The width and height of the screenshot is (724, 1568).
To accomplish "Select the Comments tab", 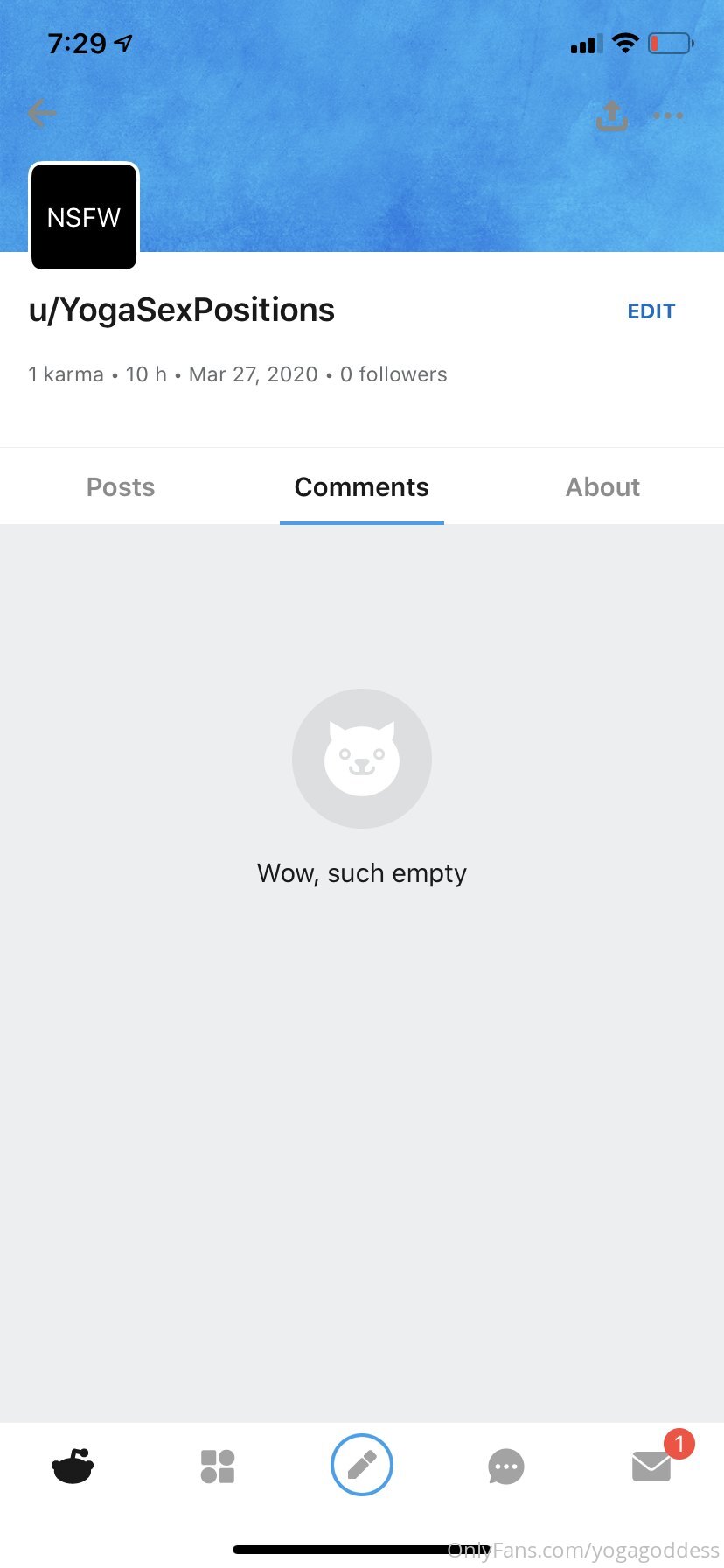I will [x=362, y=487].
